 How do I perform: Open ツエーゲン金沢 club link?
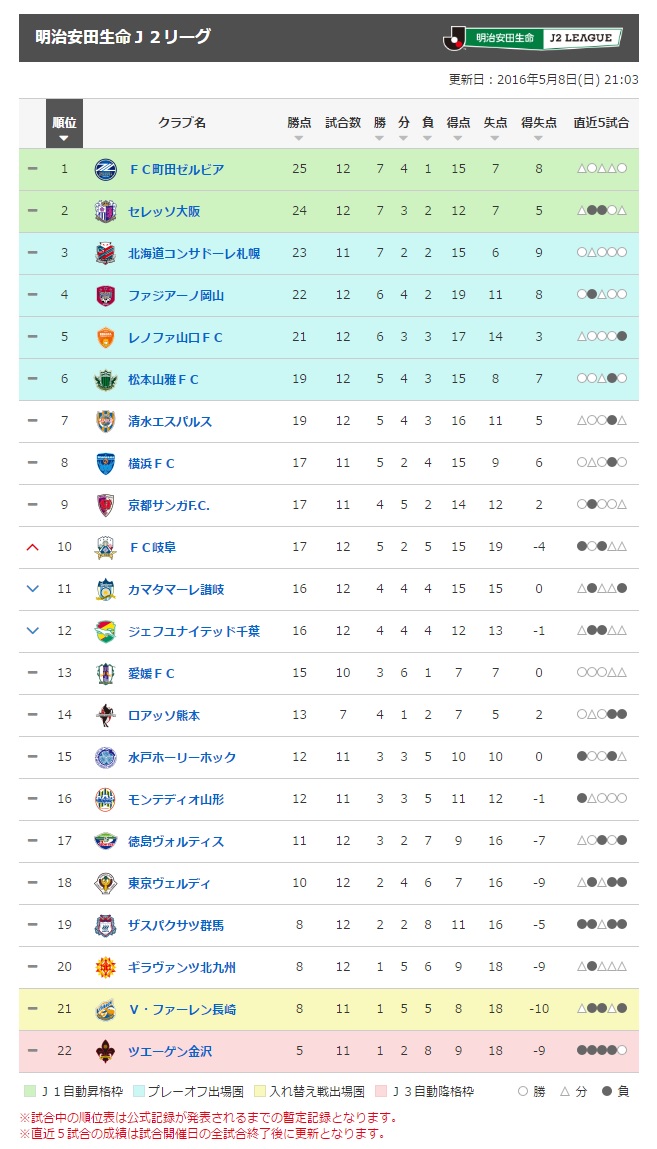coord(170,1052)
